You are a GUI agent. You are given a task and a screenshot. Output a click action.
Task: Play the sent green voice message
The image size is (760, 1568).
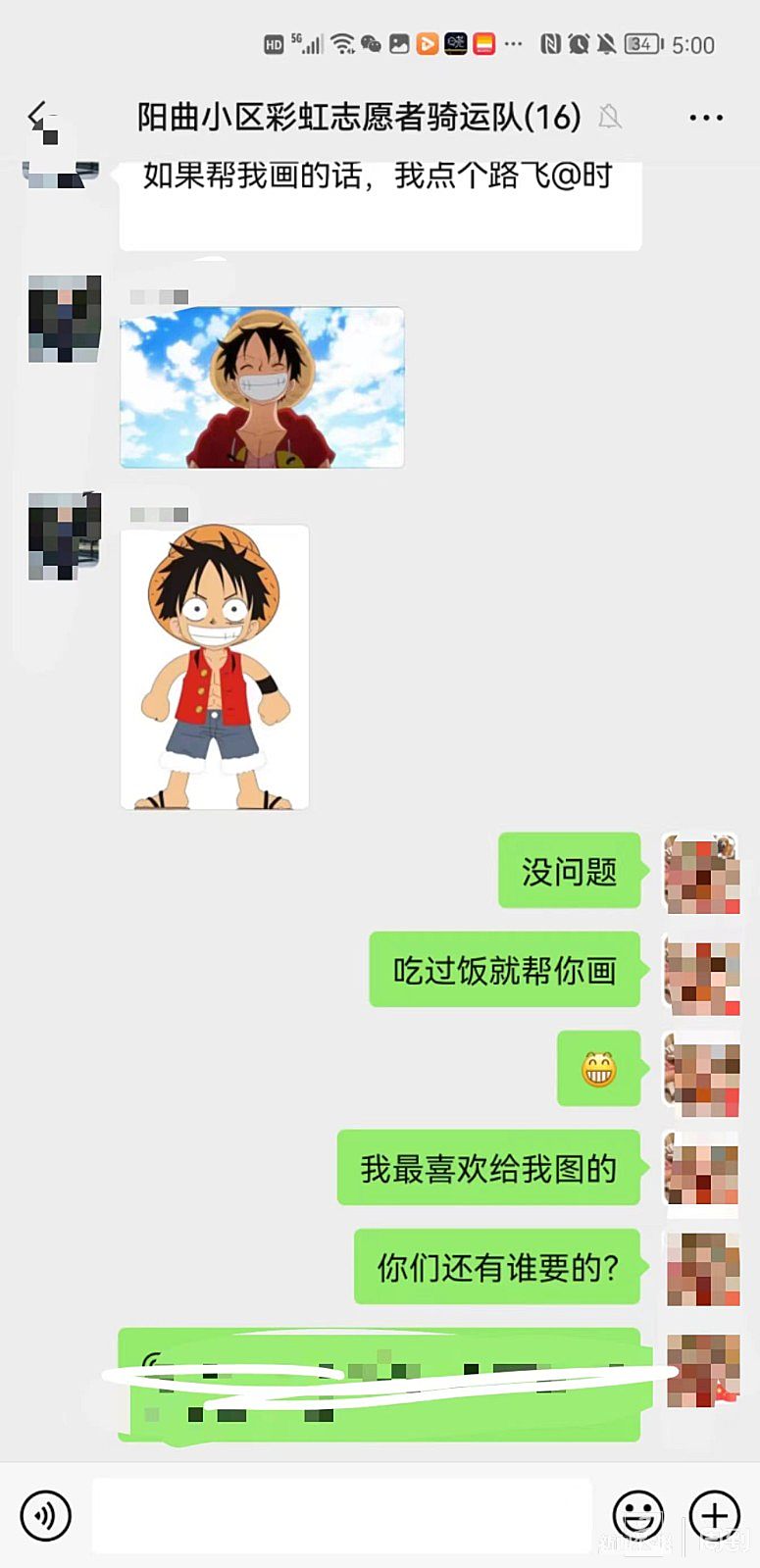click(379, 1384)
